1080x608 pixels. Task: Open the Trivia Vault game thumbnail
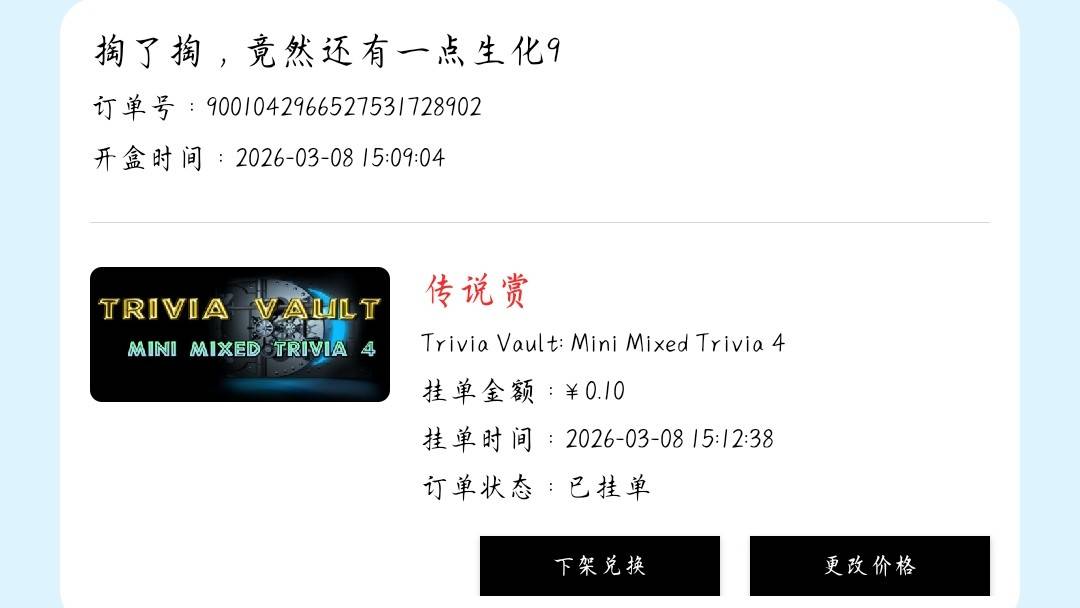click(240, 334)
